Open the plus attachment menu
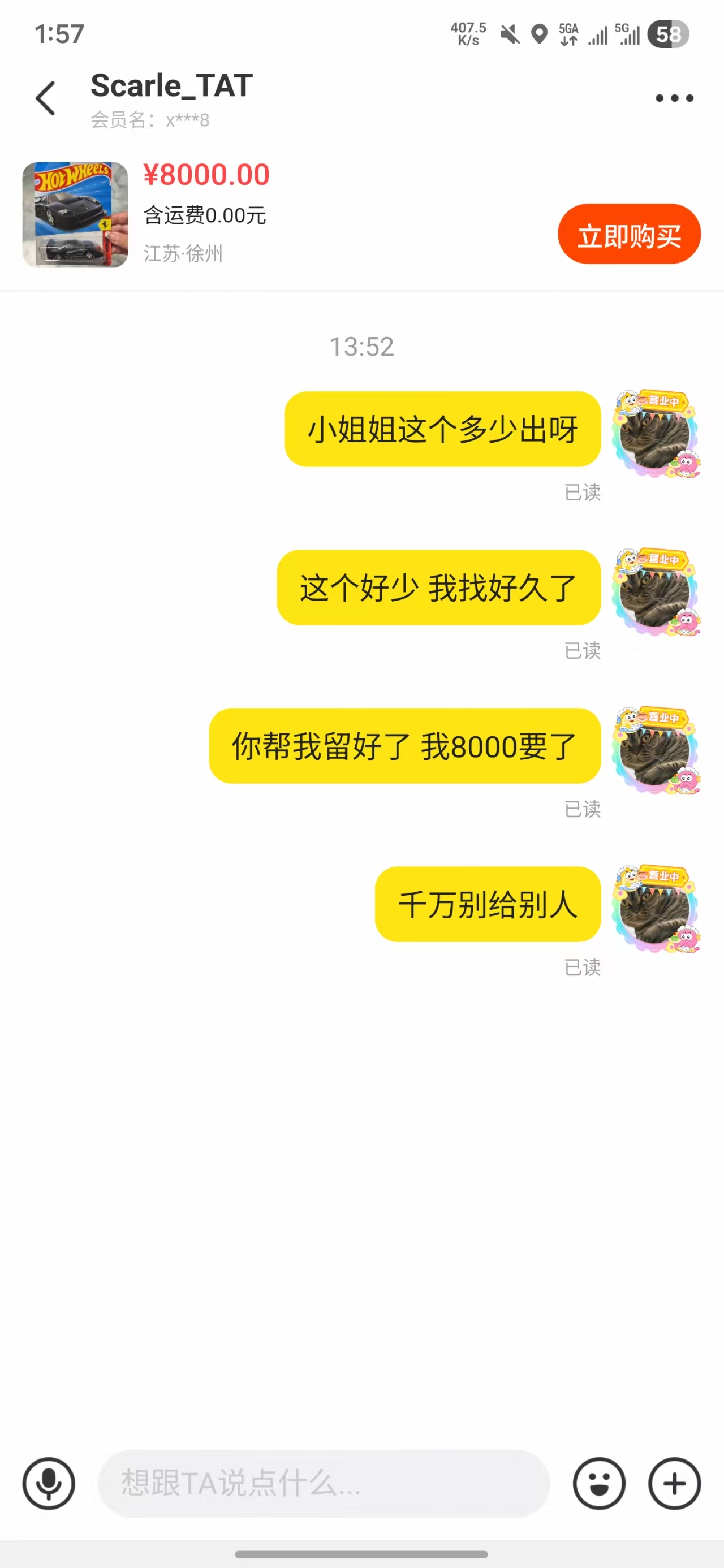Image resolution: width=724 pixels, height=1568 pixels. click(674, 1483)
